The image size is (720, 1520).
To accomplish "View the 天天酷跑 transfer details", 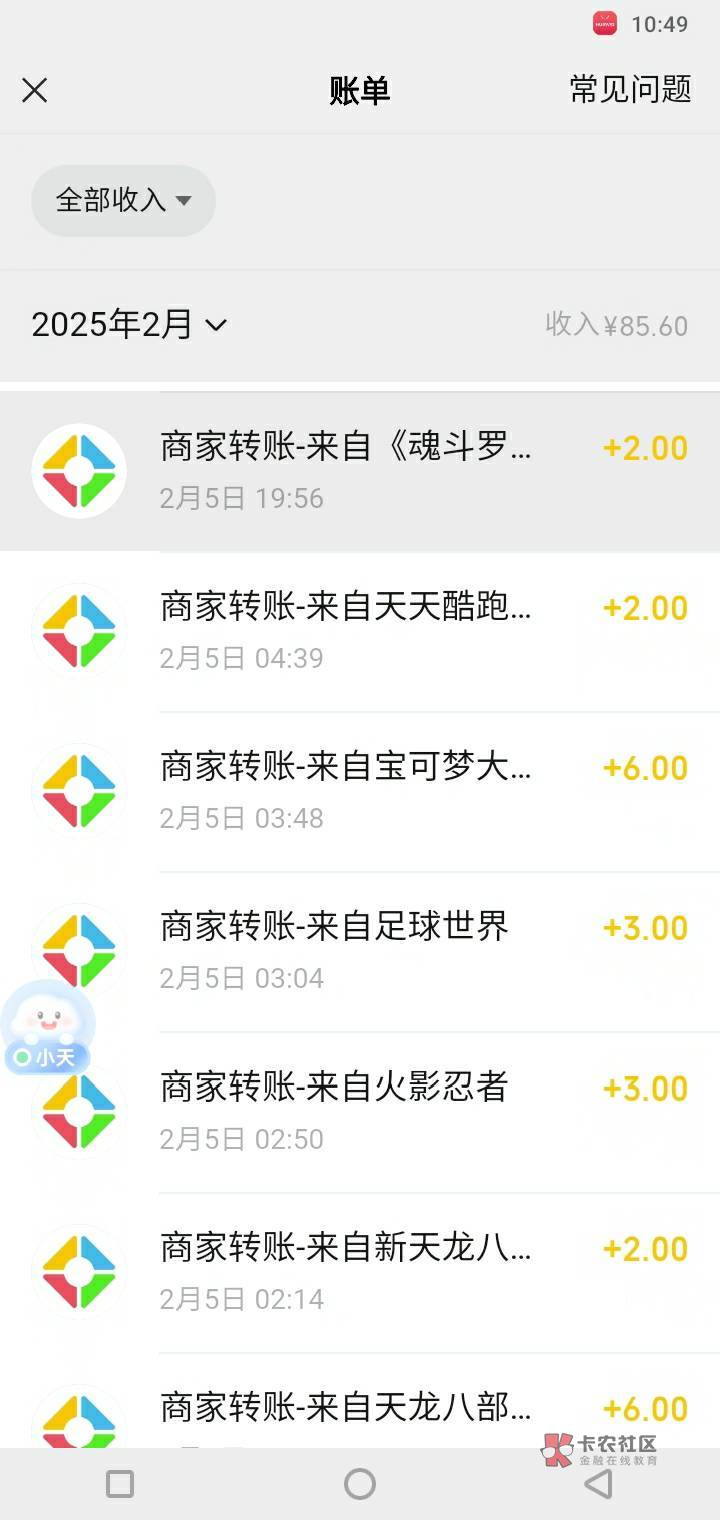I will tap(360, 631).
